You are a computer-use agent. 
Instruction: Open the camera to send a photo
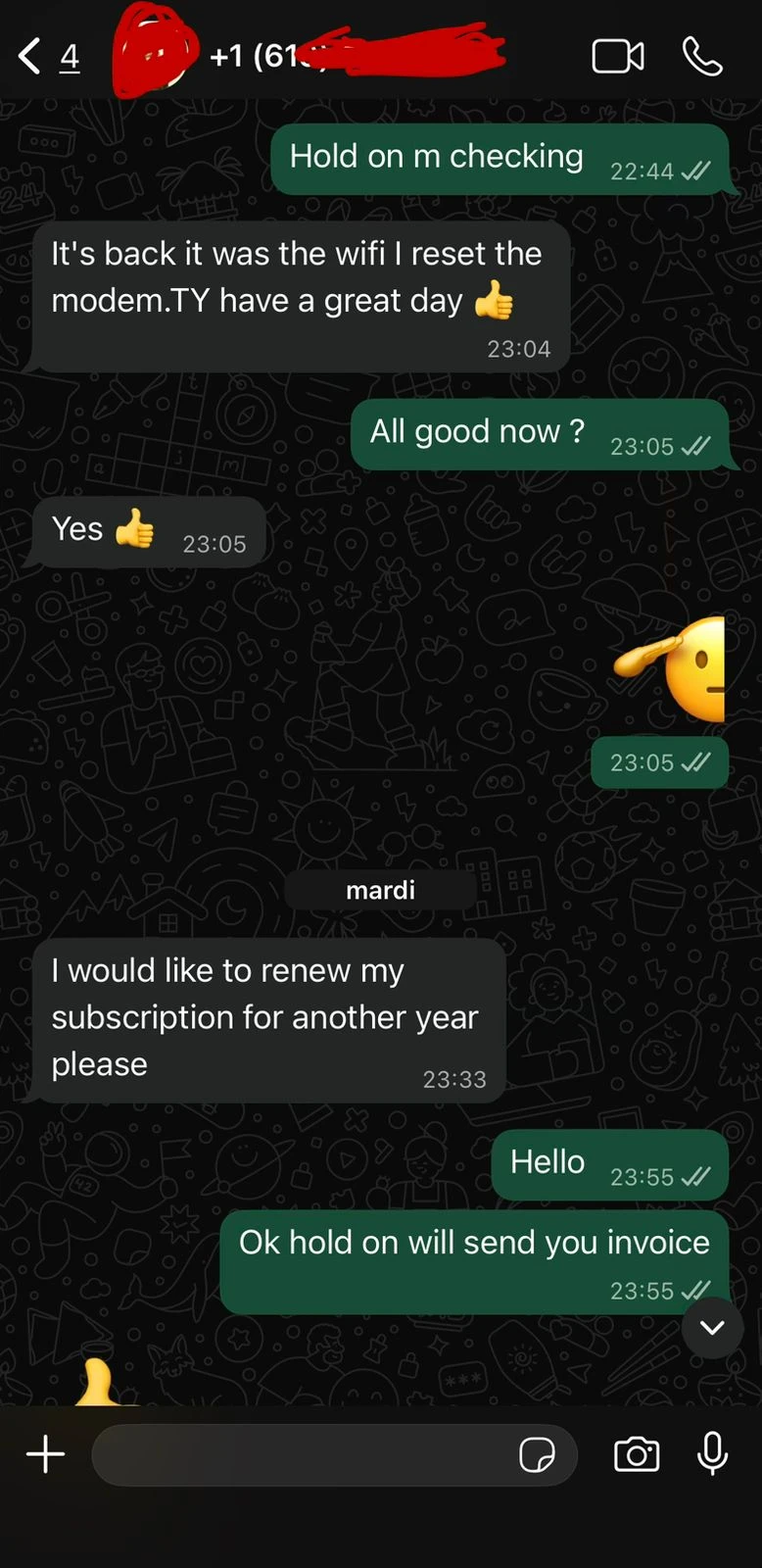pyautogui.click(x=637, y=1455)
